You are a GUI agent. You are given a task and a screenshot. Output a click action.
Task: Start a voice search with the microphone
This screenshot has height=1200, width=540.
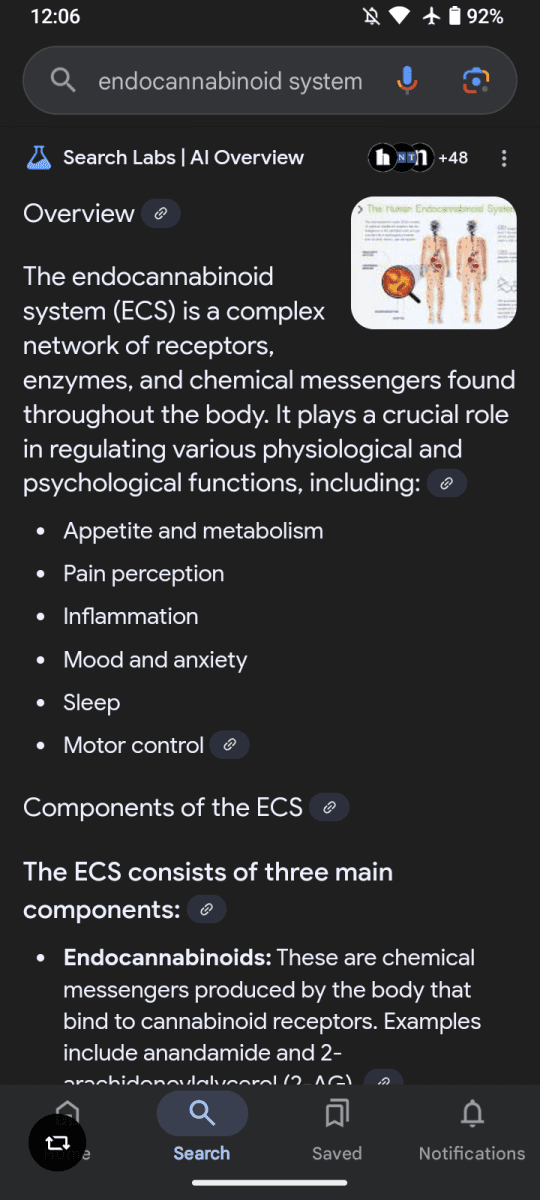(407, 80)
